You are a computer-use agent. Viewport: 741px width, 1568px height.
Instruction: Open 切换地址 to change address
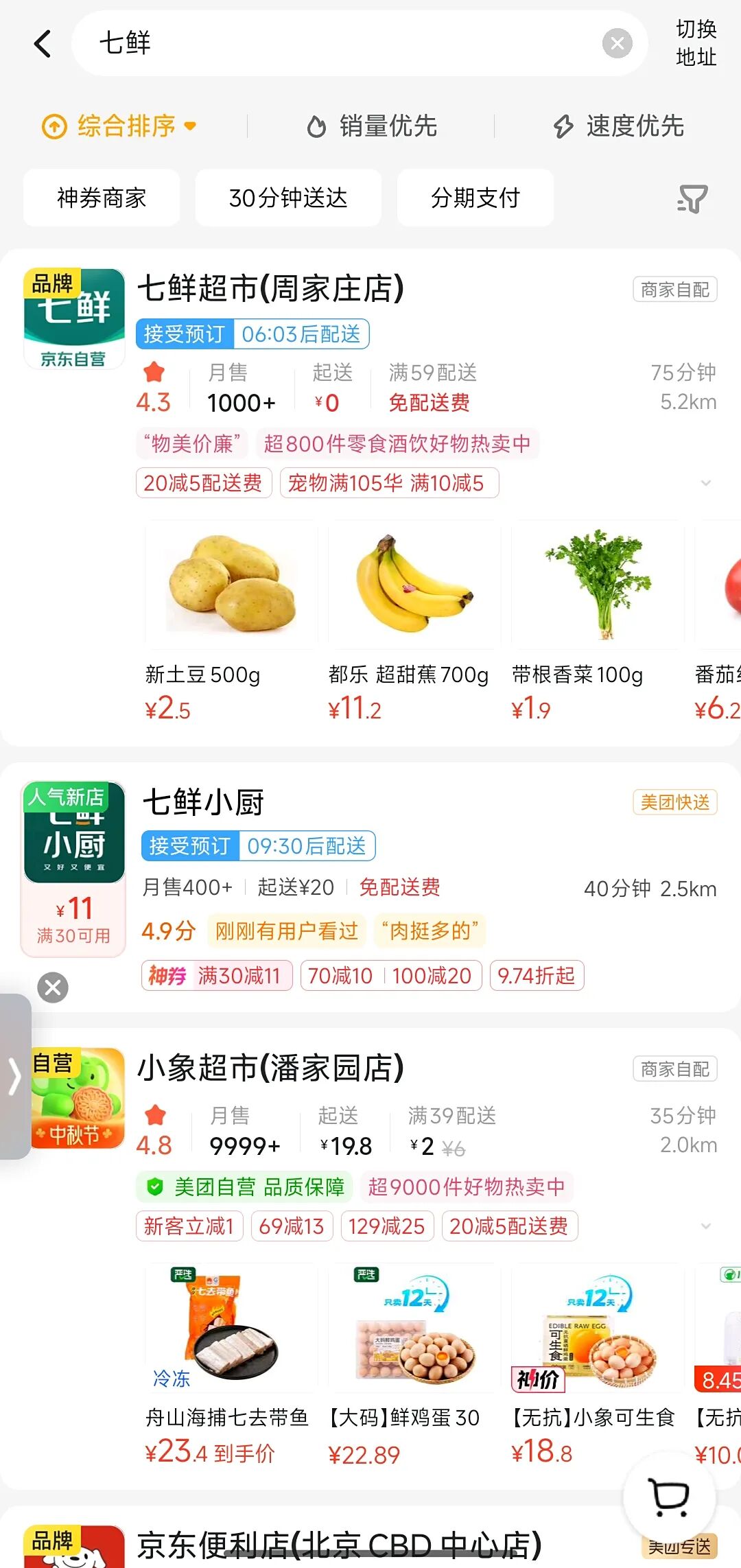(x=696, y=43)
